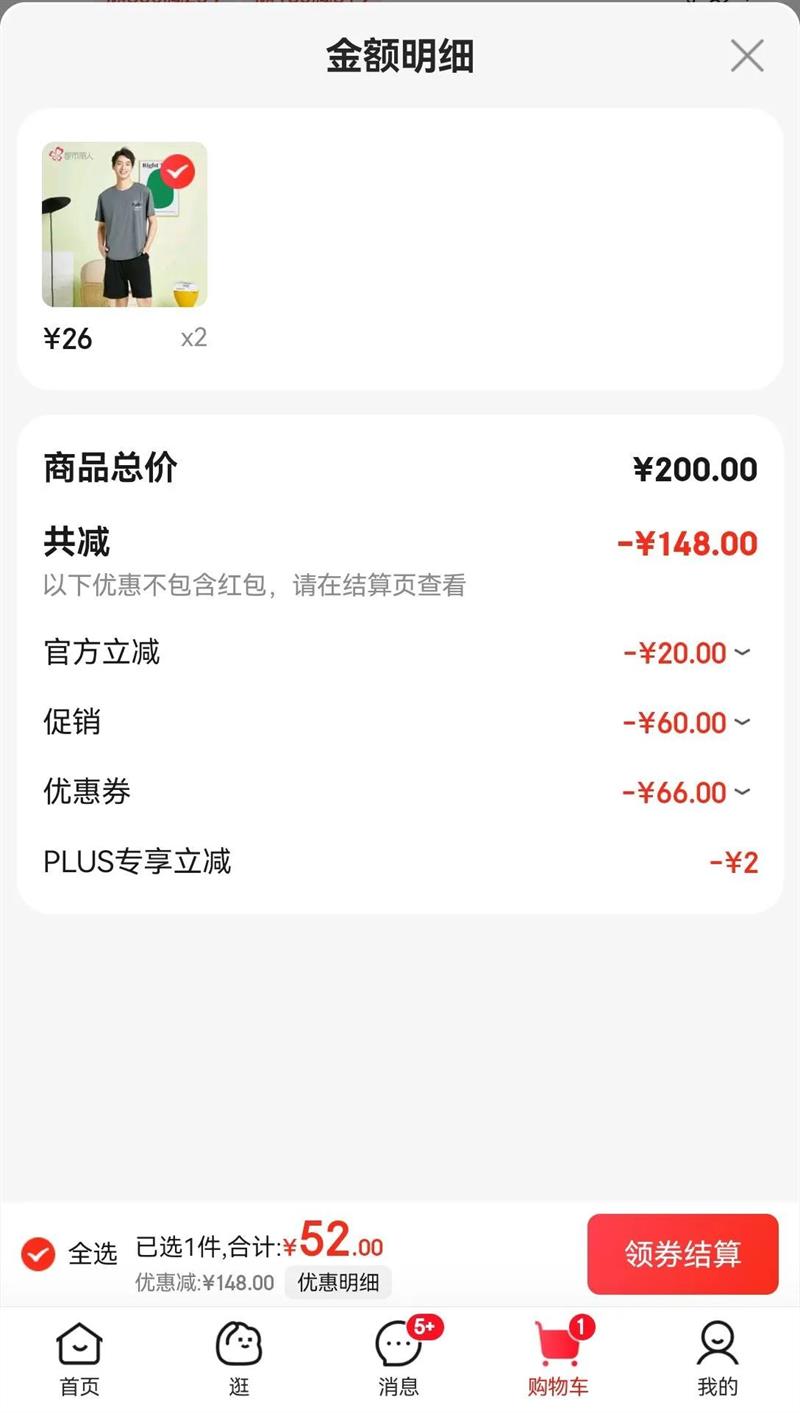Image resolution: width=800 pixels, height=1413 pixels.
Task: Proceed with 领券结算 checkout
Action: tap(682, 1254)
